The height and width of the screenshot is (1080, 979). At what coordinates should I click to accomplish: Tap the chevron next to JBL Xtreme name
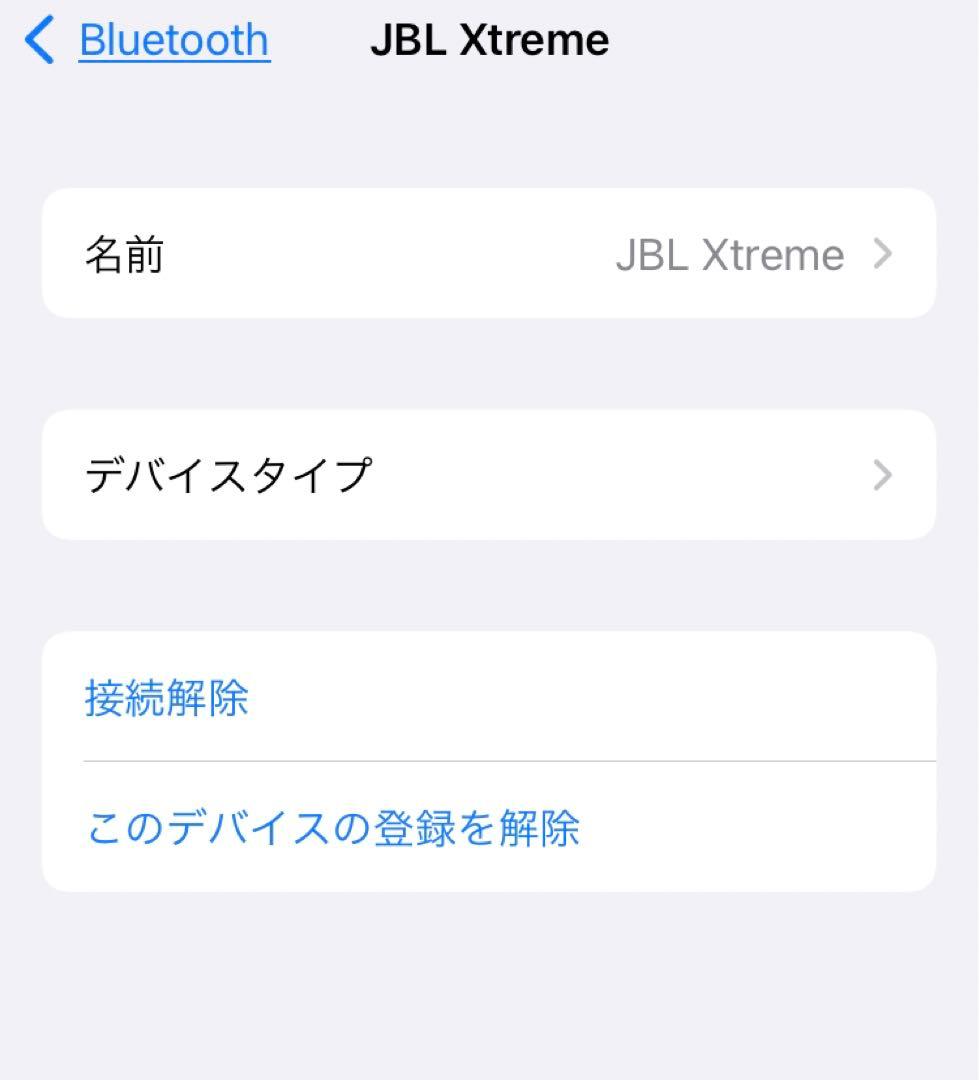pyautogui.click(x=883, y=253)
